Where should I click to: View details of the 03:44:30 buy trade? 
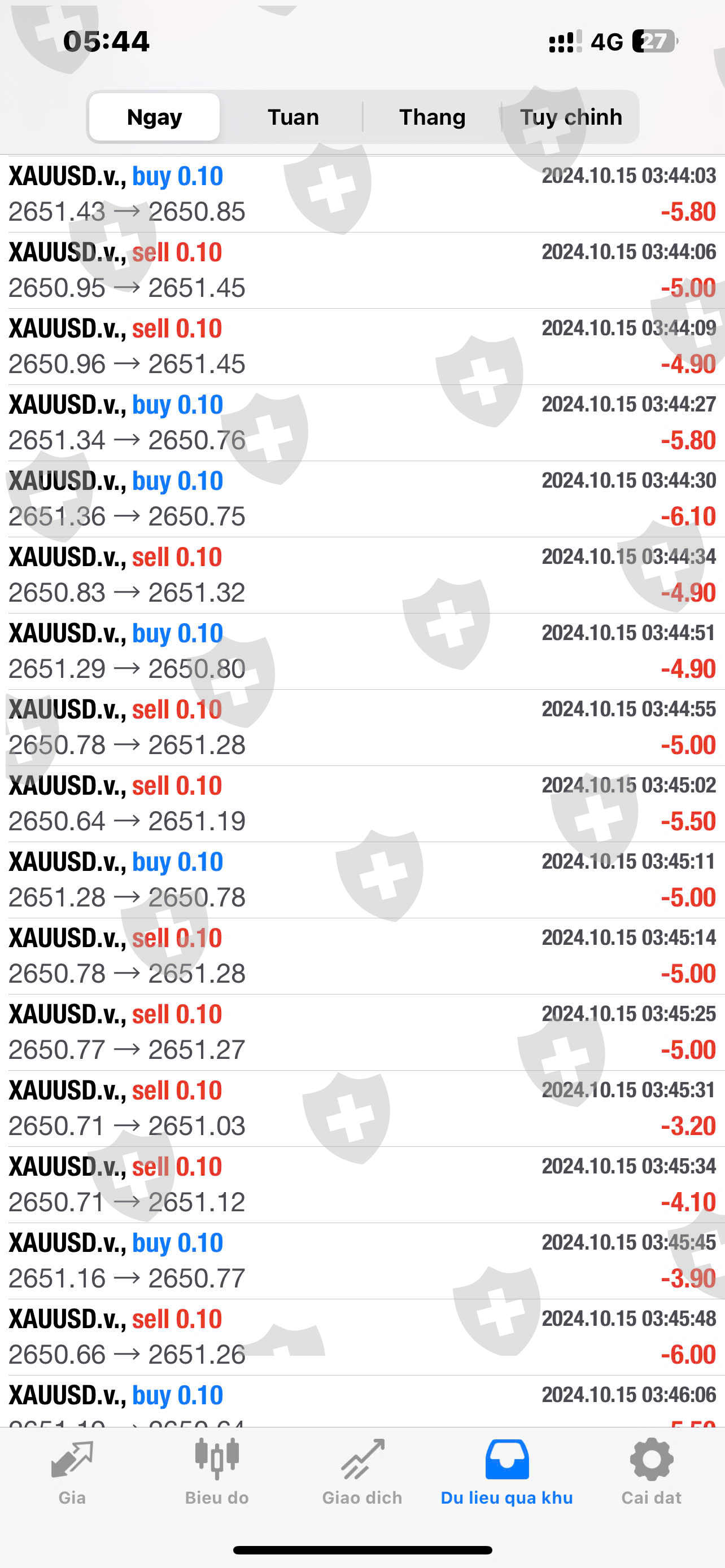(x=362, y=499)
